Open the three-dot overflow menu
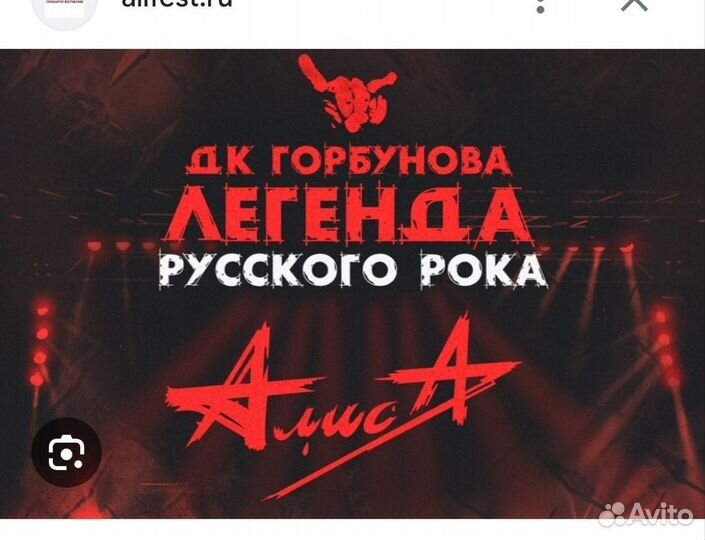 point(541,5)
